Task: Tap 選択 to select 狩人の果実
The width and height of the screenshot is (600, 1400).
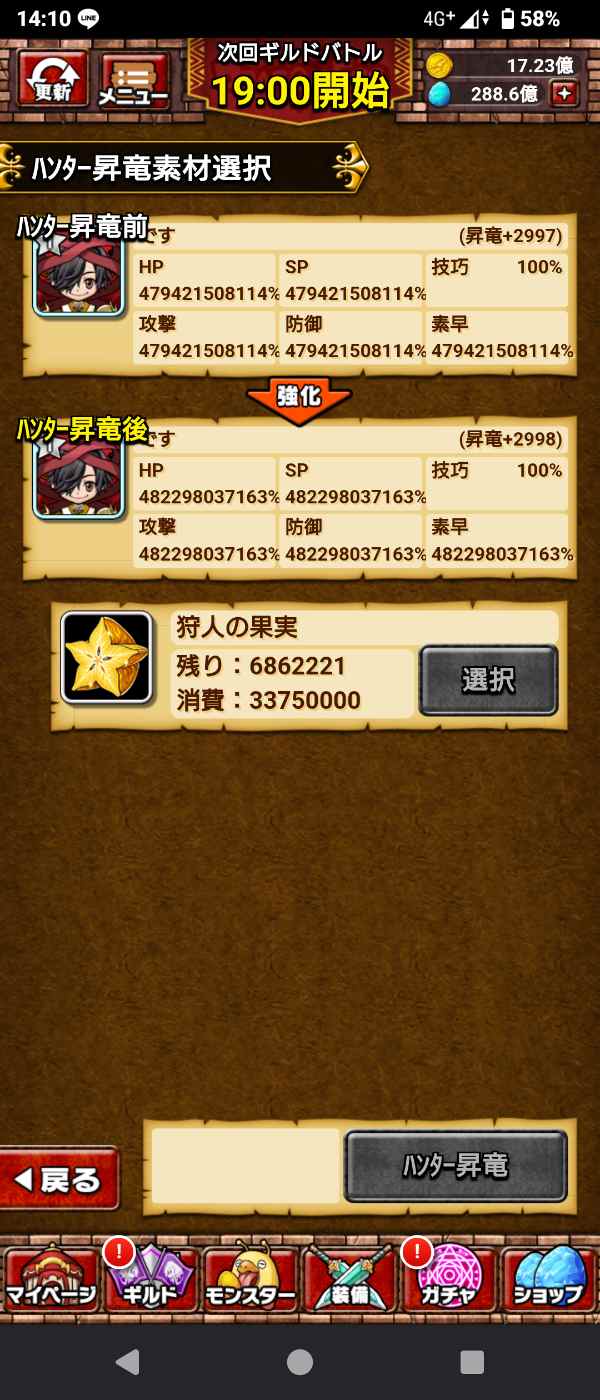Action: click(488, 680)
